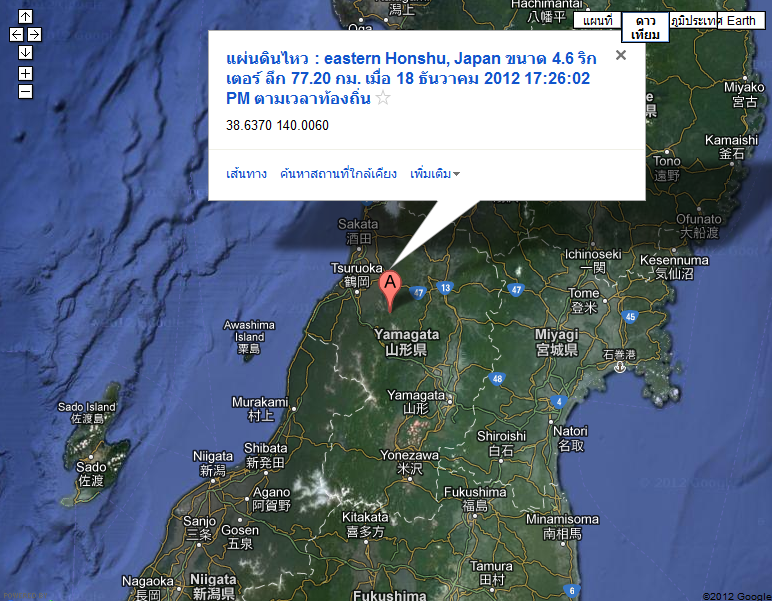This screenshot has width=772, height=601.
Task: Switch to the แผนที่ map view
Action: 597,21
